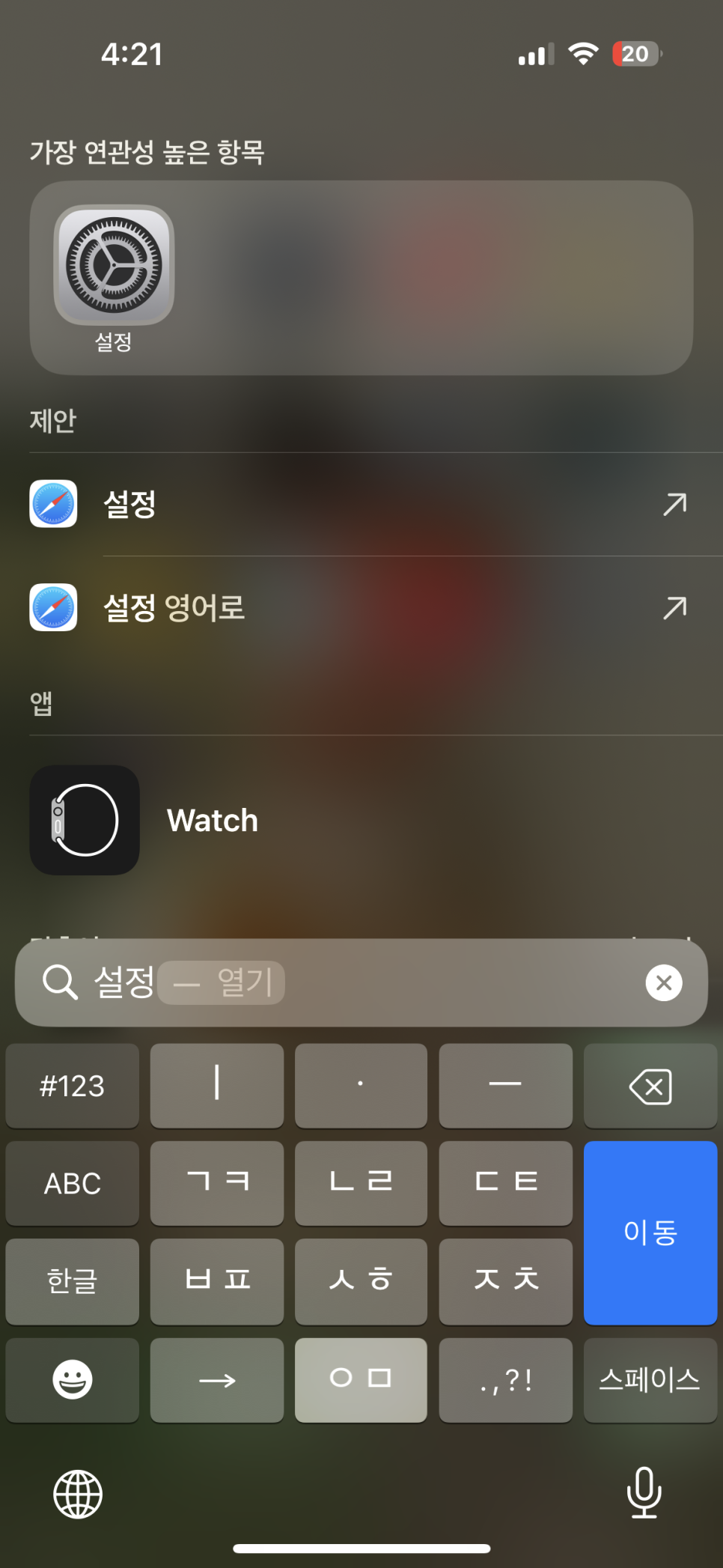Screen dimensions: 723x1568
Task: Tap the .,?! punctuation key
Action: point(506,1379)
